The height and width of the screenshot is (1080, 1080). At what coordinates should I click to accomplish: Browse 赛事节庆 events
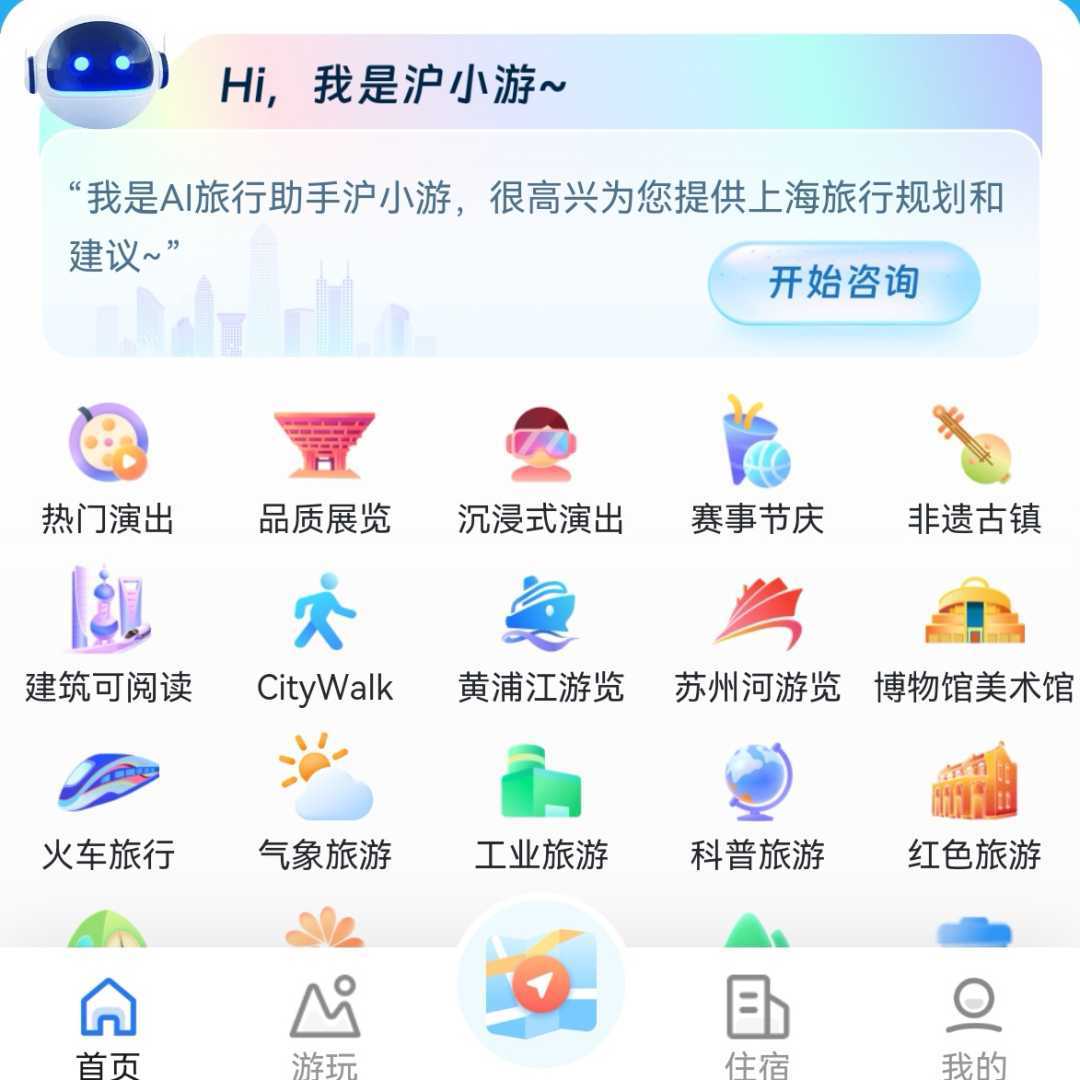pos(757,470)
